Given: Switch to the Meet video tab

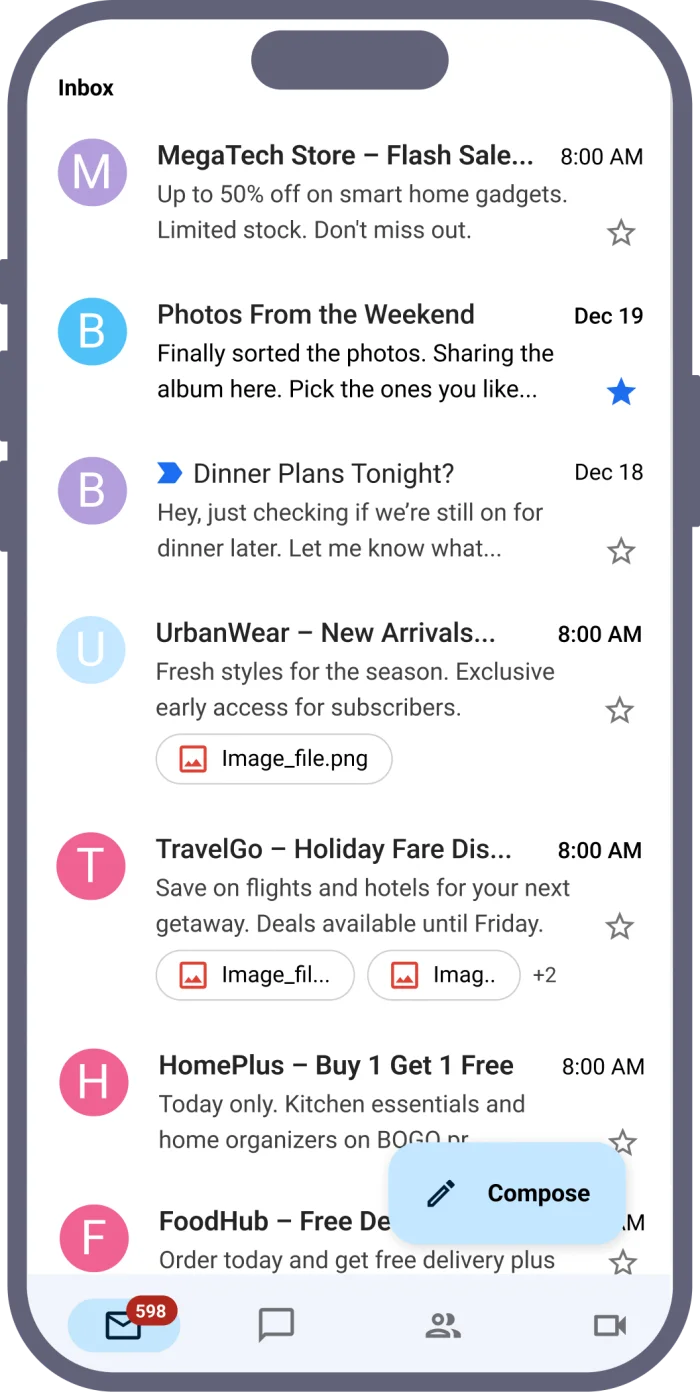Looking at the screenshot, I should point(609,1326).
